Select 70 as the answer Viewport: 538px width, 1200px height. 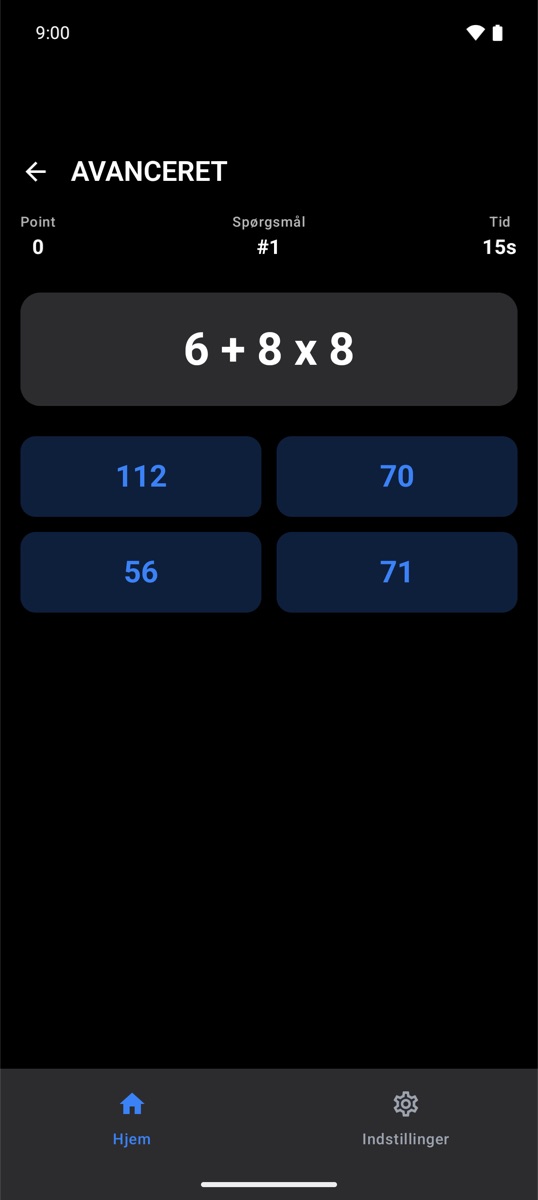[397, 476]
